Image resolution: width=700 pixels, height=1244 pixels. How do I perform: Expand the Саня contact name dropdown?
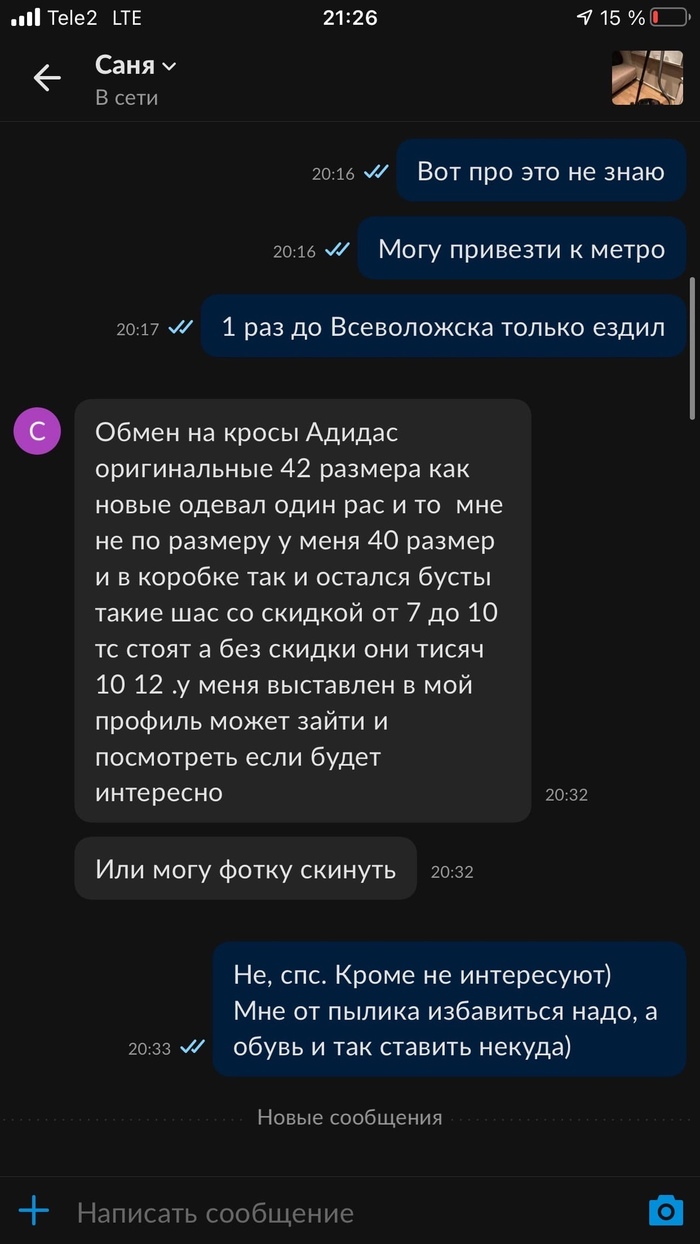[168, 66]
